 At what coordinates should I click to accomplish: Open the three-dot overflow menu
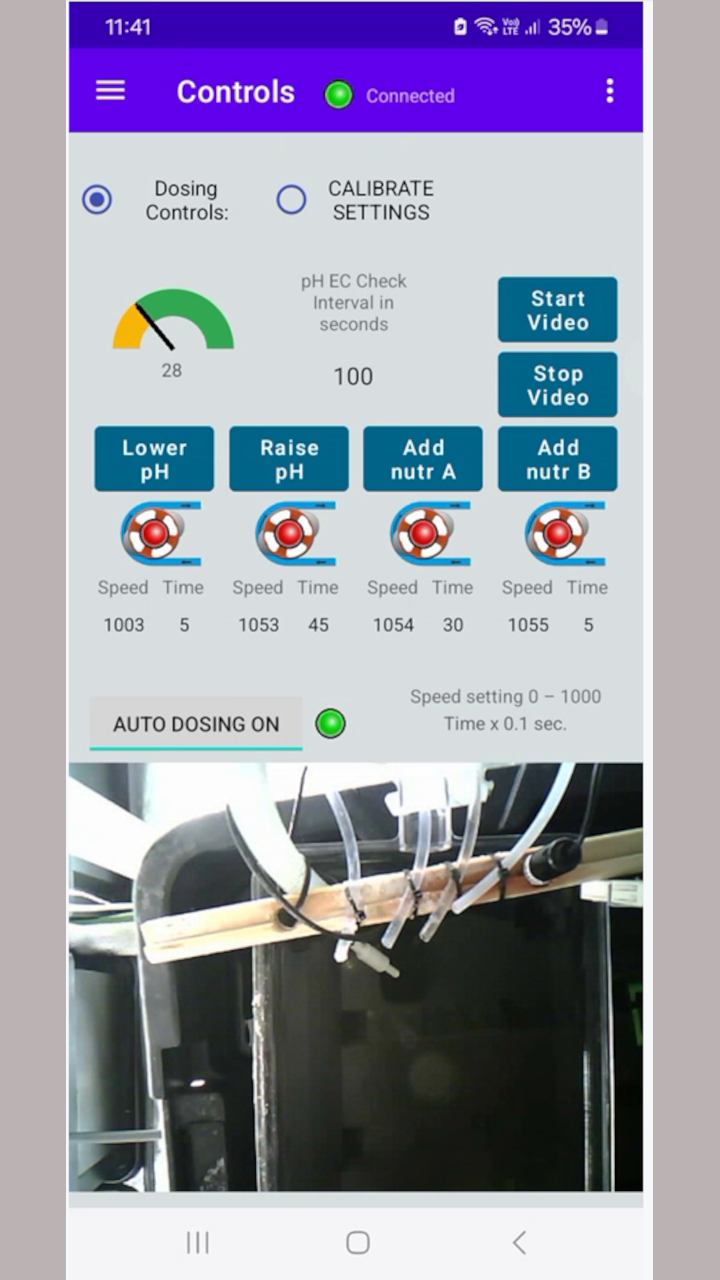pos(610,91)
